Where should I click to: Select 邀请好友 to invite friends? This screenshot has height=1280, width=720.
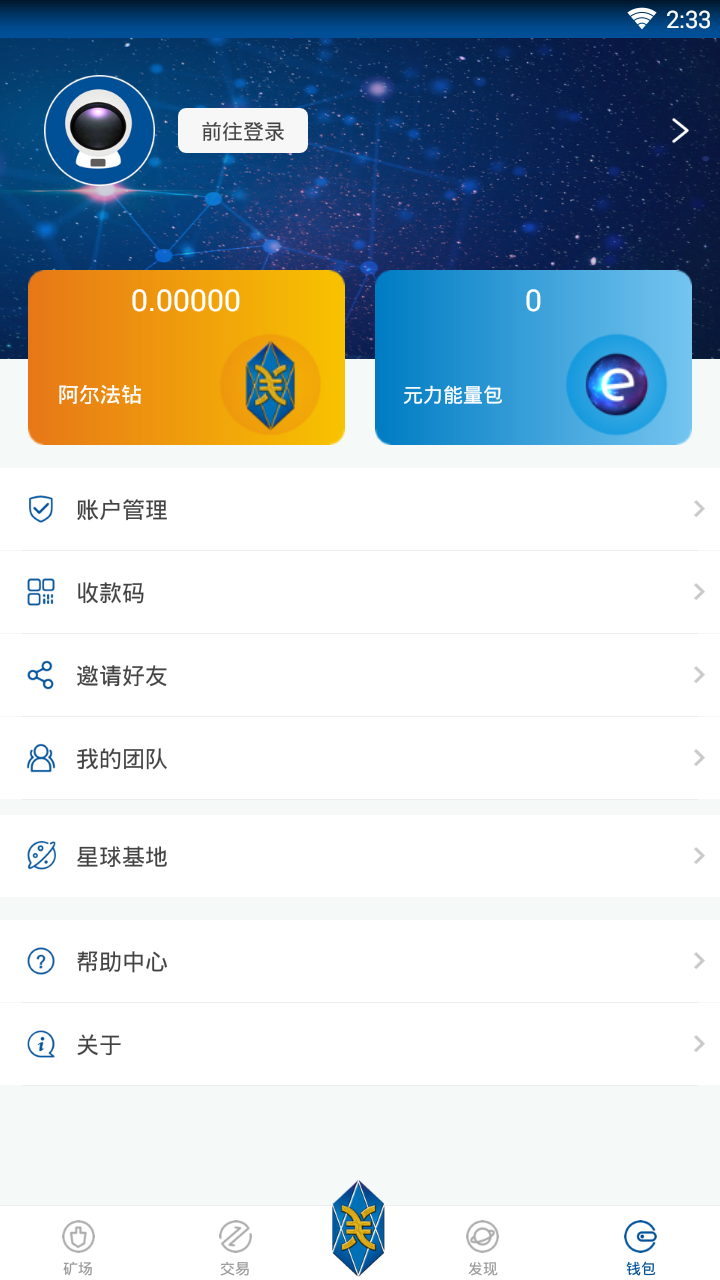tap(360, 676)
